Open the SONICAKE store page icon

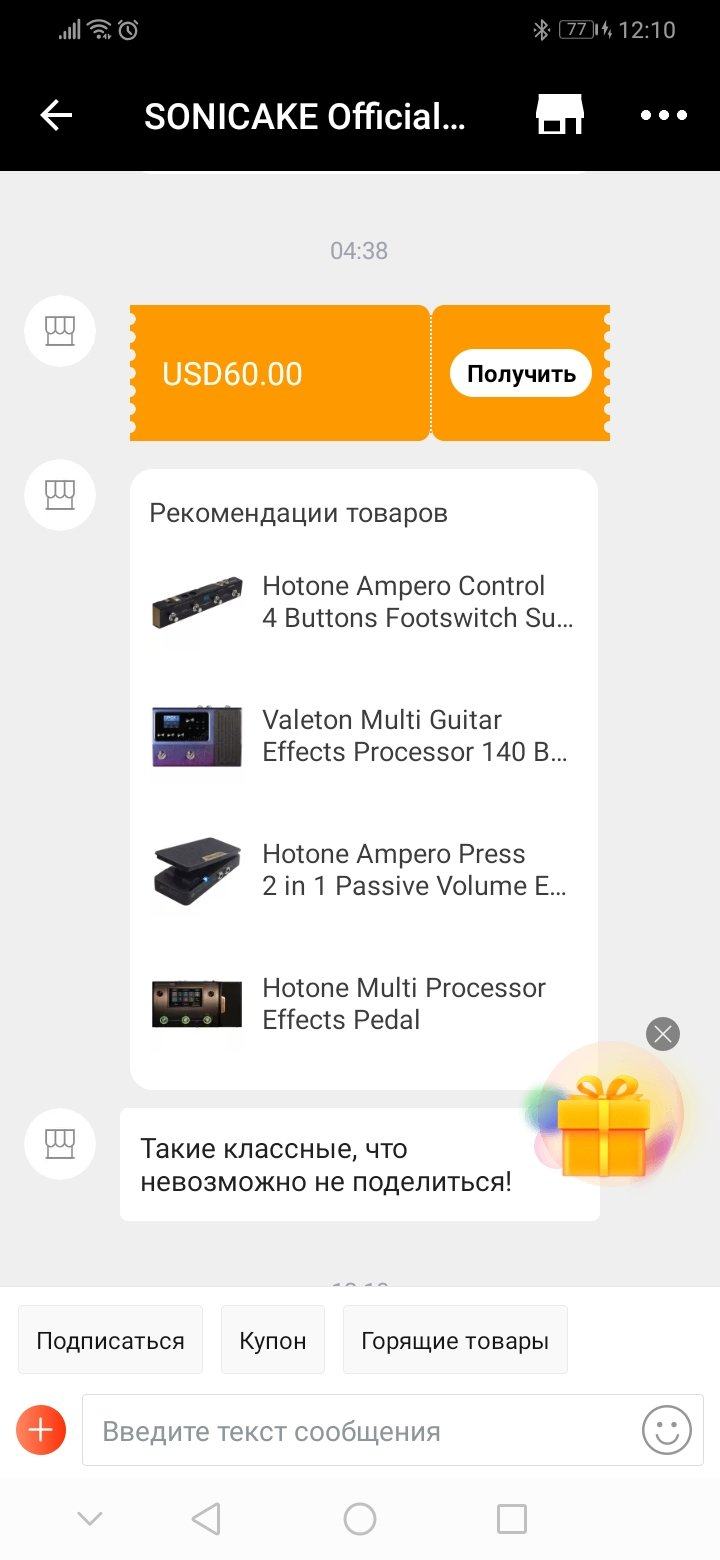pos(560,116)
